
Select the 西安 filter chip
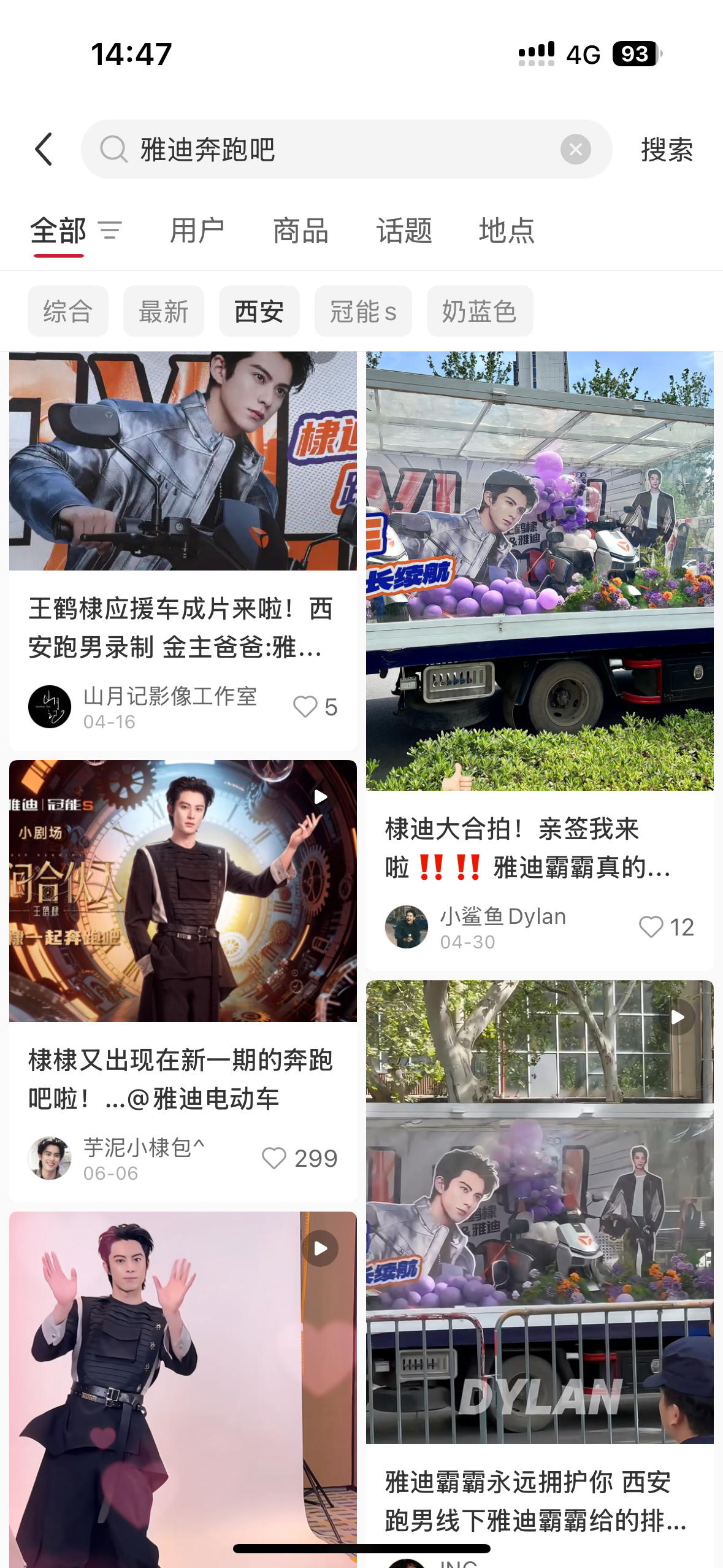[x=259, y=311]
